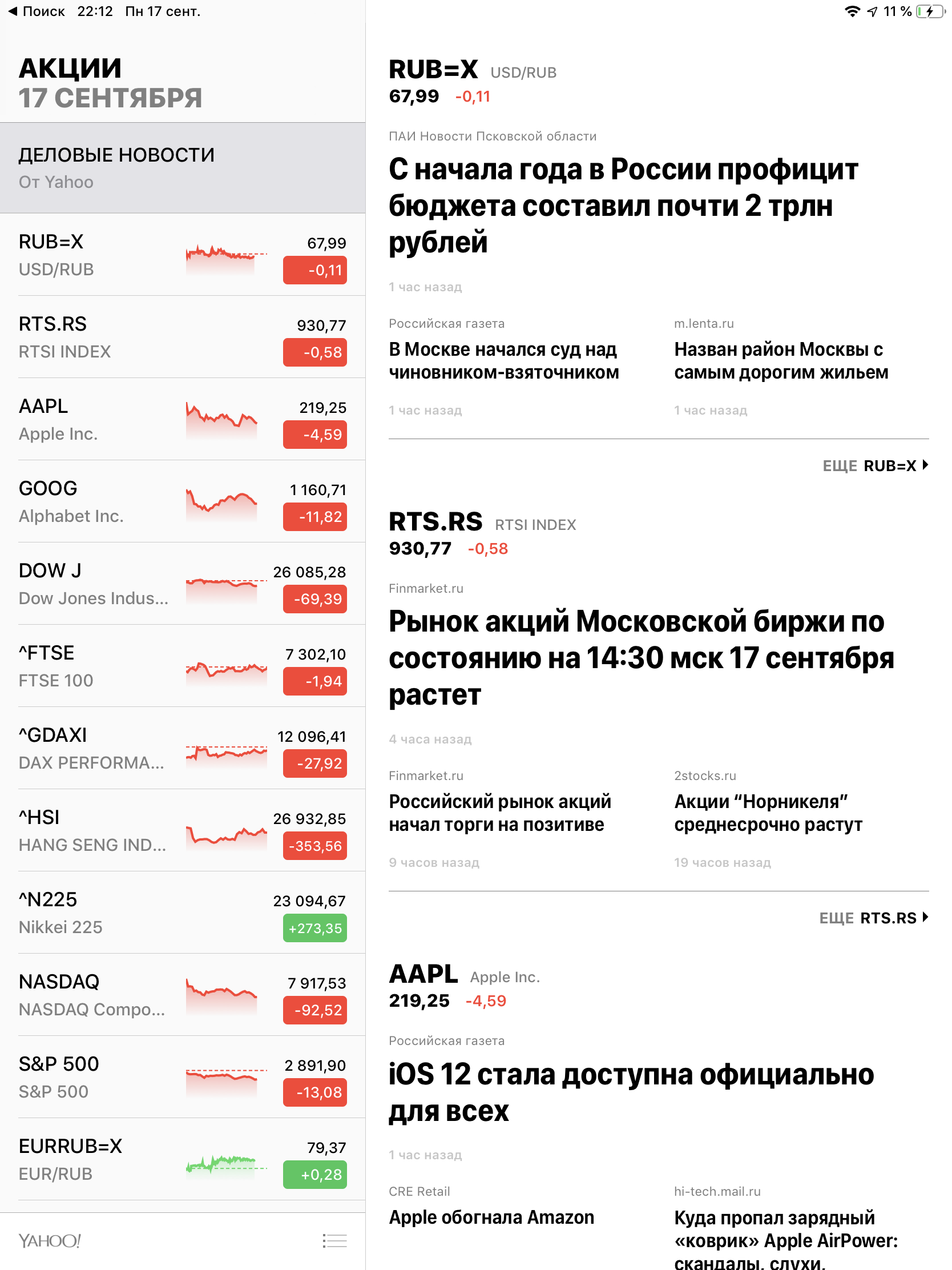Tap the +273,35 badge on ^N225
952x1270 pixels.
314,928
